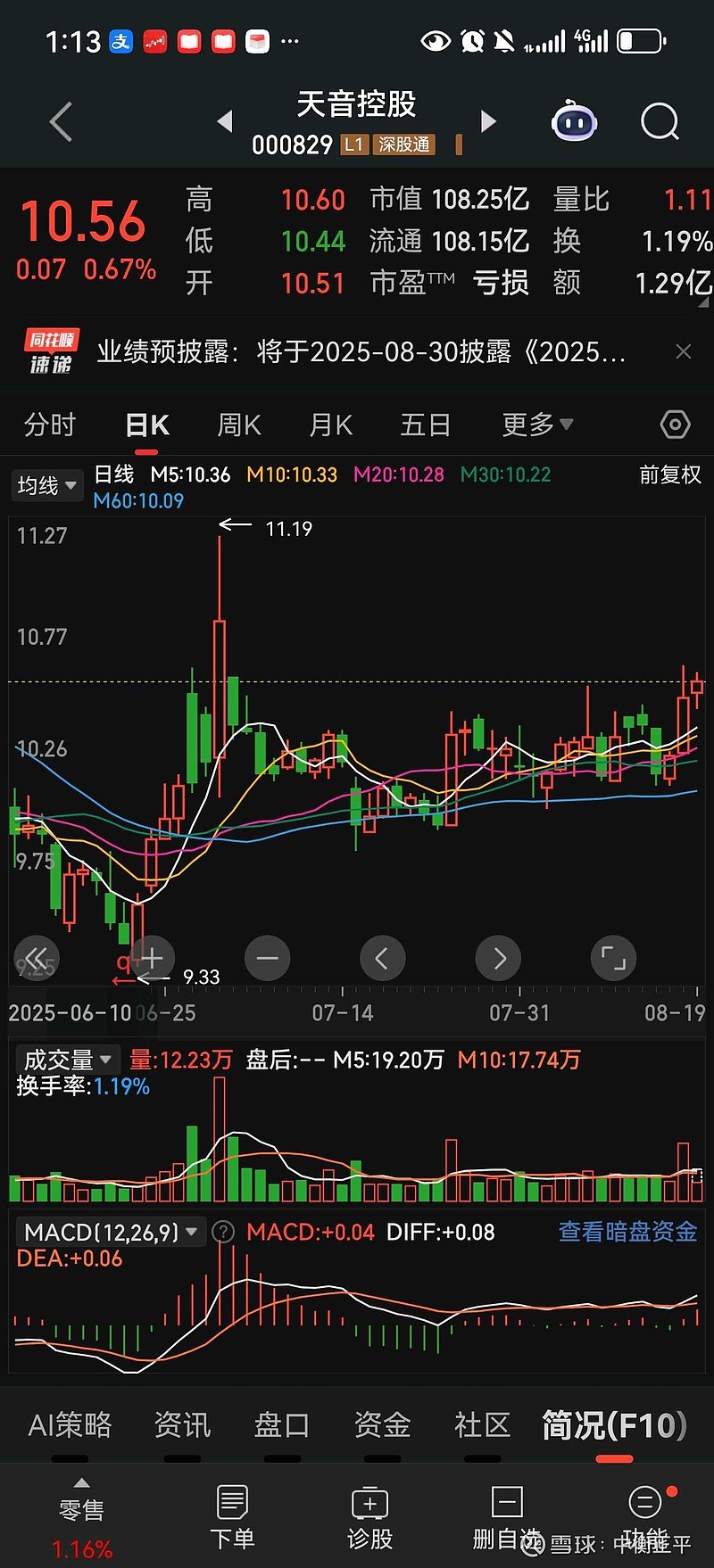Open the AI robot assistant icon
Image resolution: width=714 pixels, height=1568 pixels.
coord(575,122)
